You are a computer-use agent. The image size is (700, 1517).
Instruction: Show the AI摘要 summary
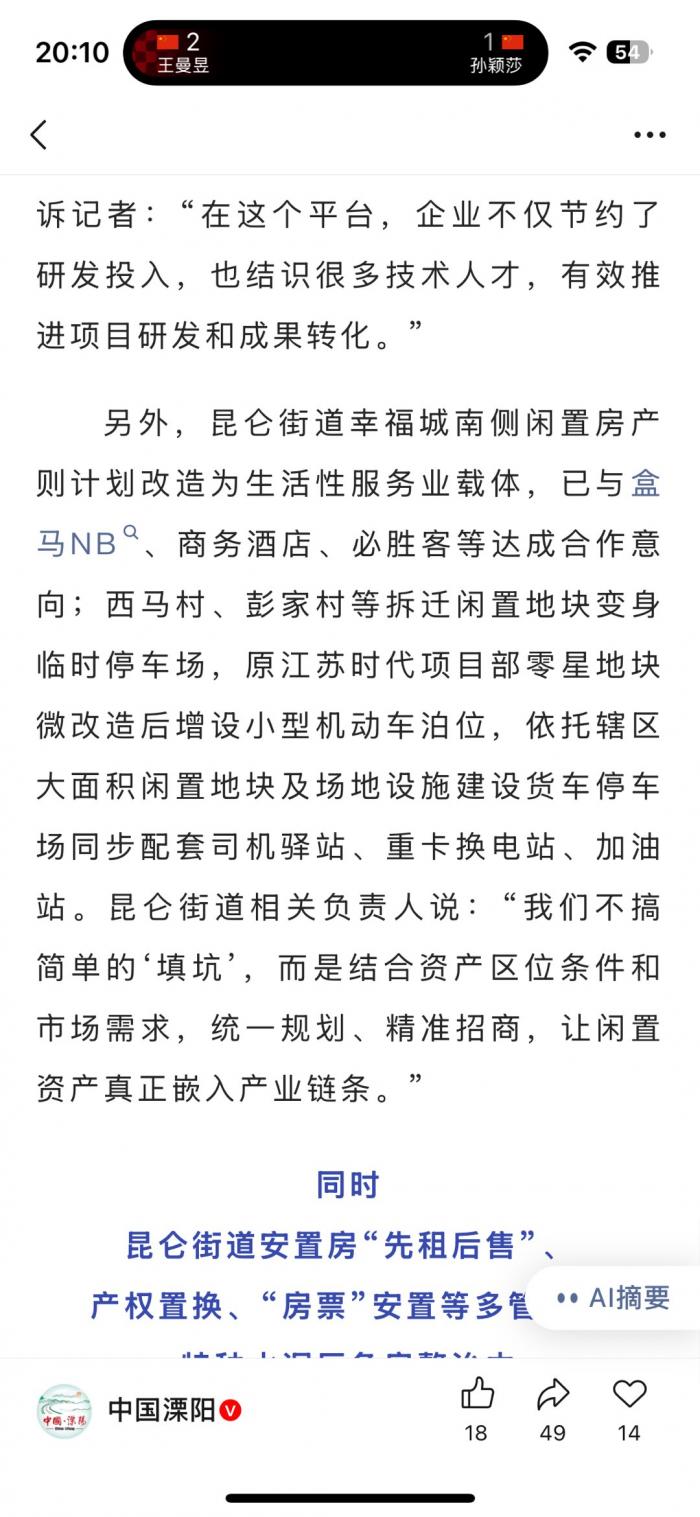click(614, 1298)
